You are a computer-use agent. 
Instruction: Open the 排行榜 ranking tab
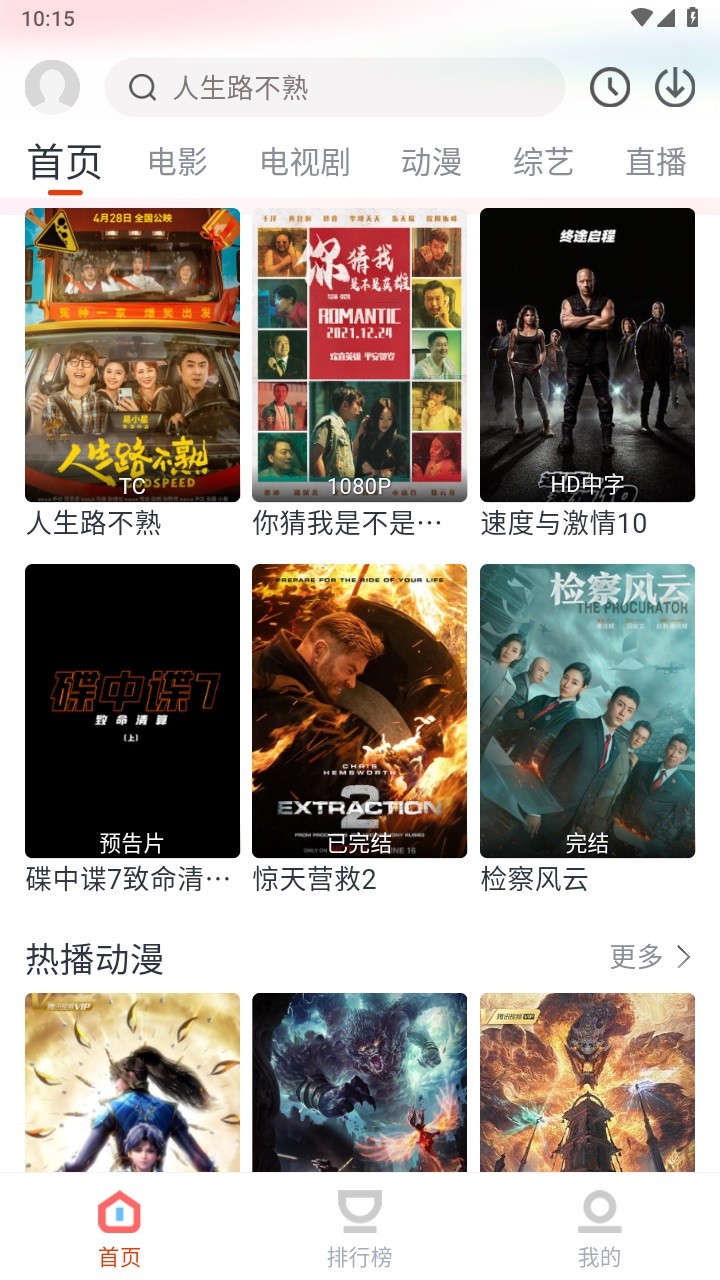coord(359,1227)
